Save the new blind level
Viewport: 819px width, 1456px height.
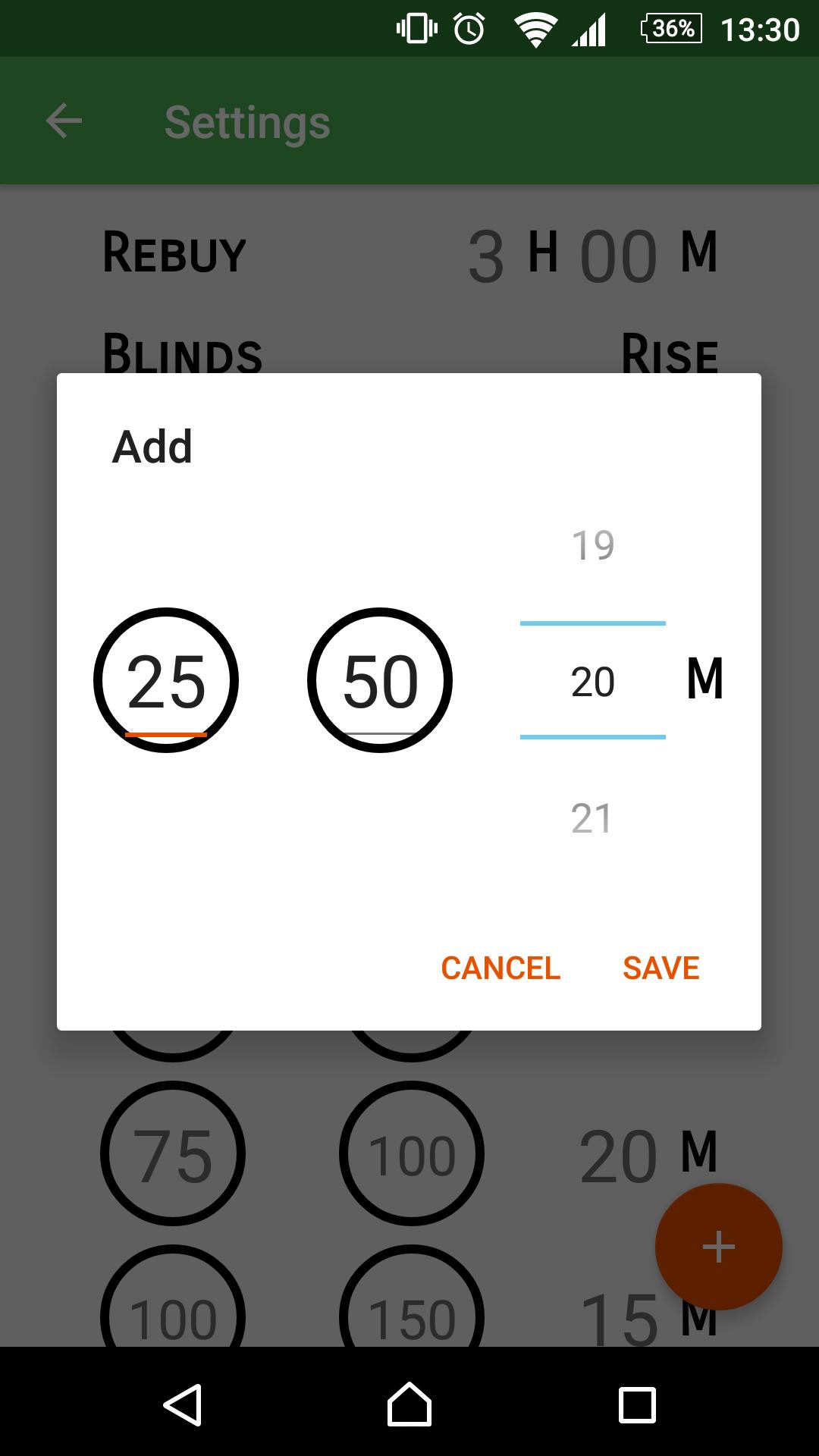coord(661,968)
